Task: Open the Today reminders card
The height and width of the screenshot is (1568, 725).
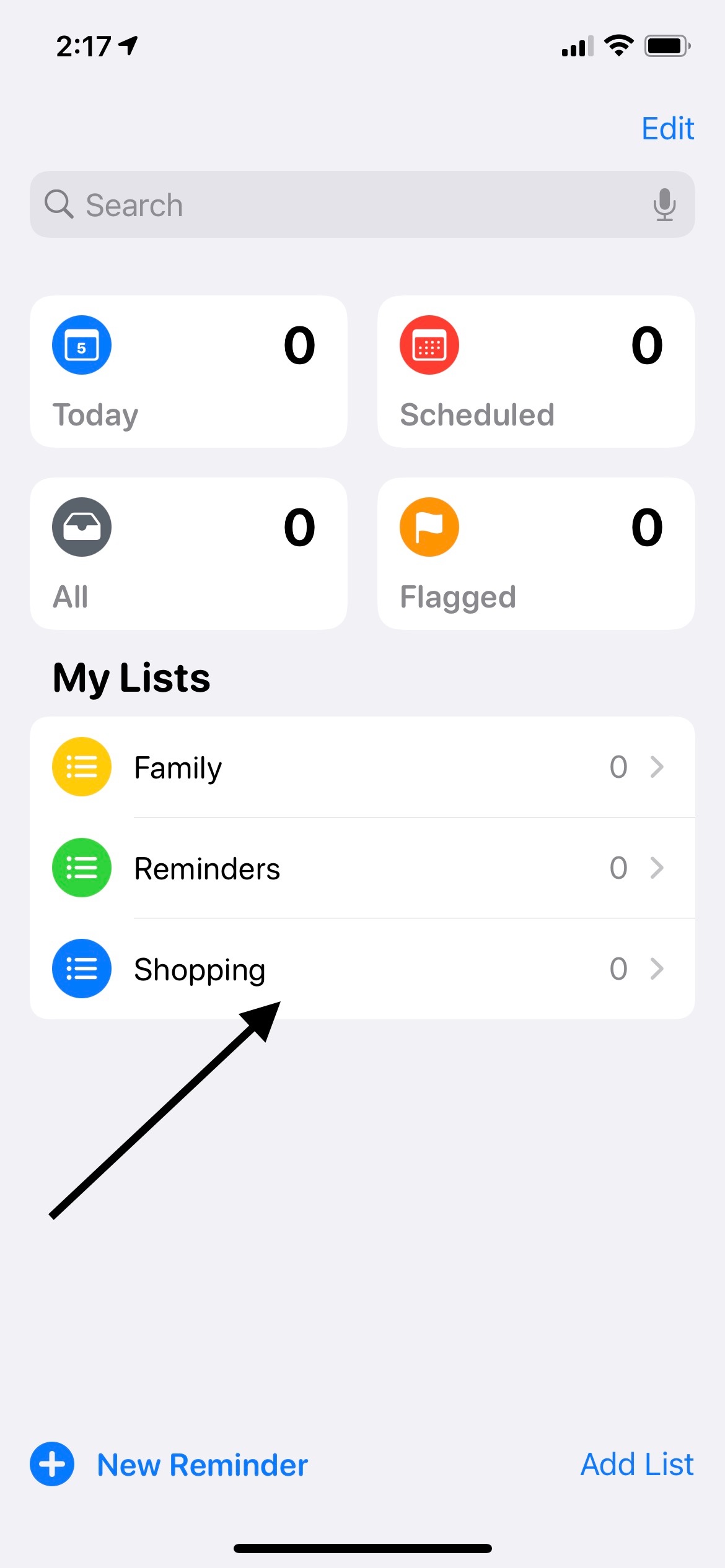Action: click(188, 372)
